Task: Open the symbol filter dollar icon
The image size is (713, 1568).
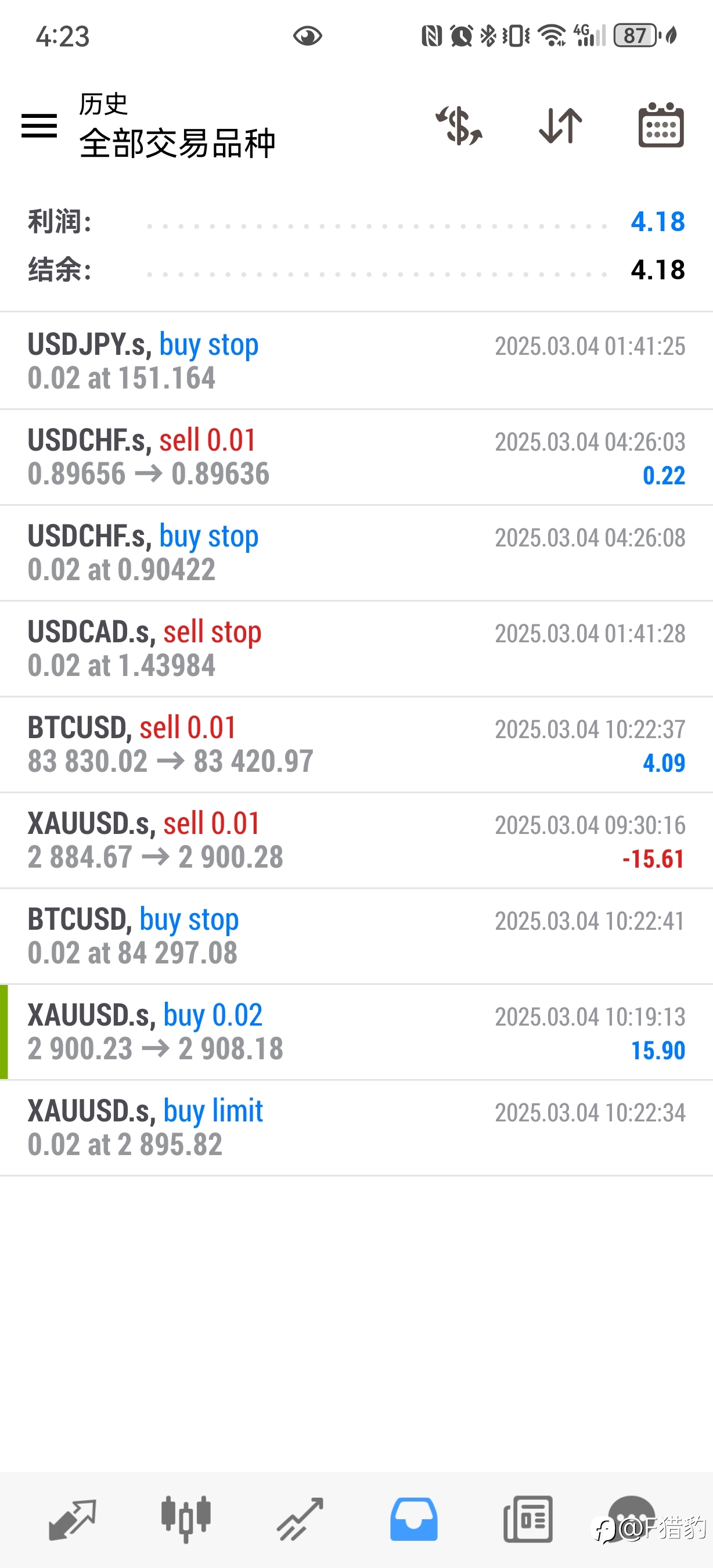Action: [459, 126]
